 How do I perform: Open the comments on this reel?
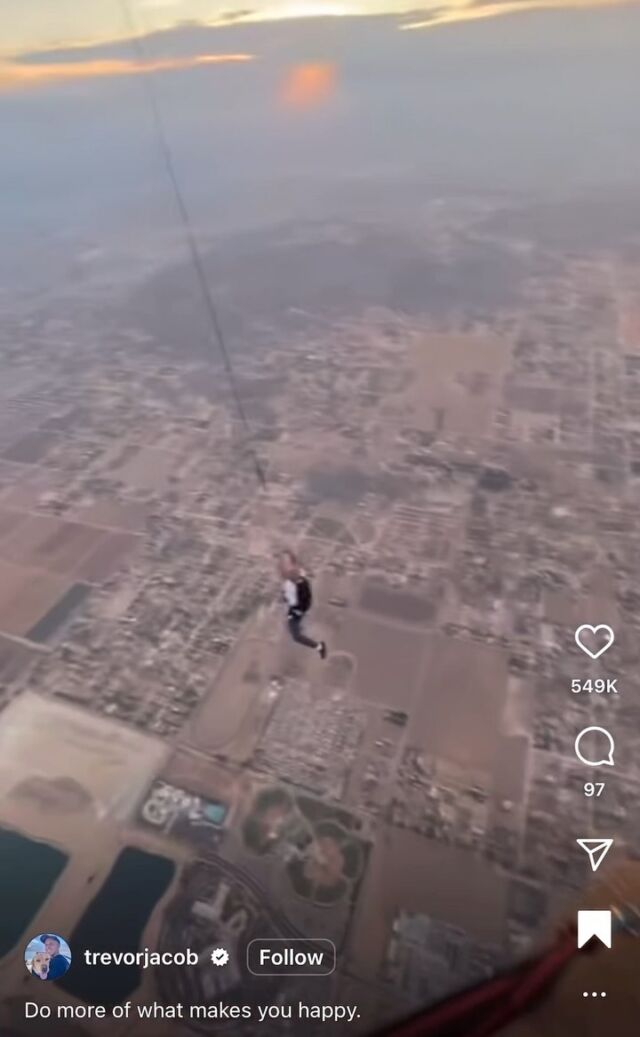[594, 747]
